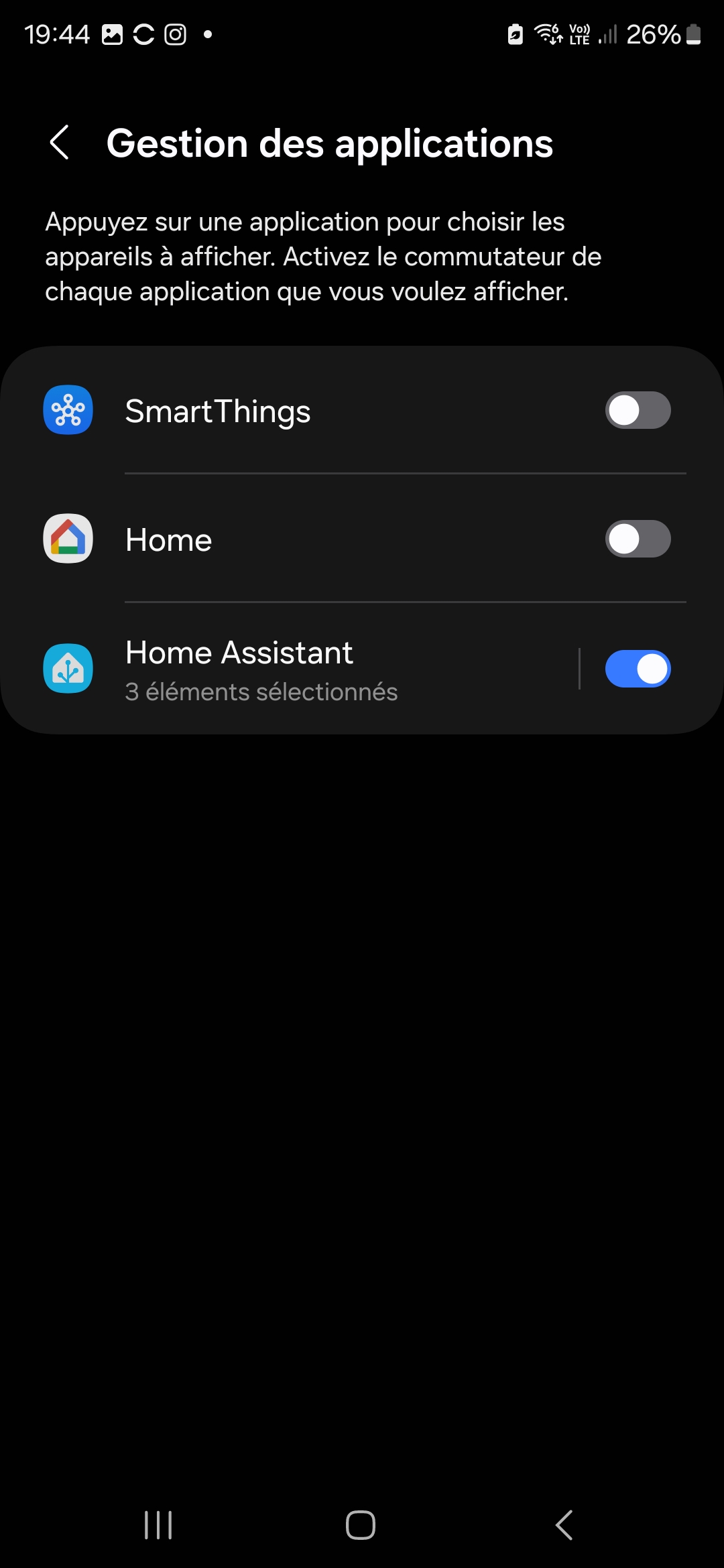Turn on the Home app switch
Image resolution: width=724 pixels, height=1568 pixels.
click(x=638, y=539)
